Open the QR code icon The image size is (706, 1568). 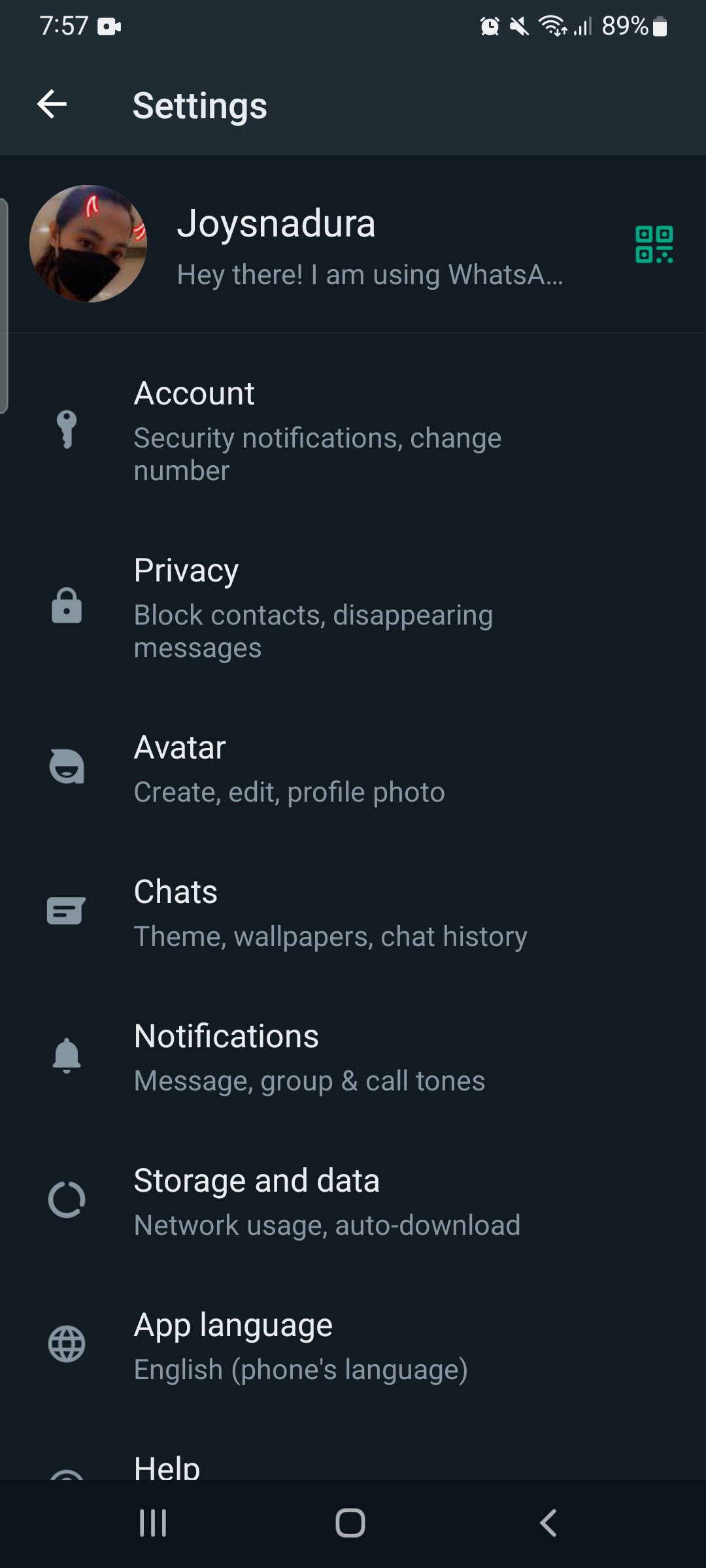(x=654, y=244)
